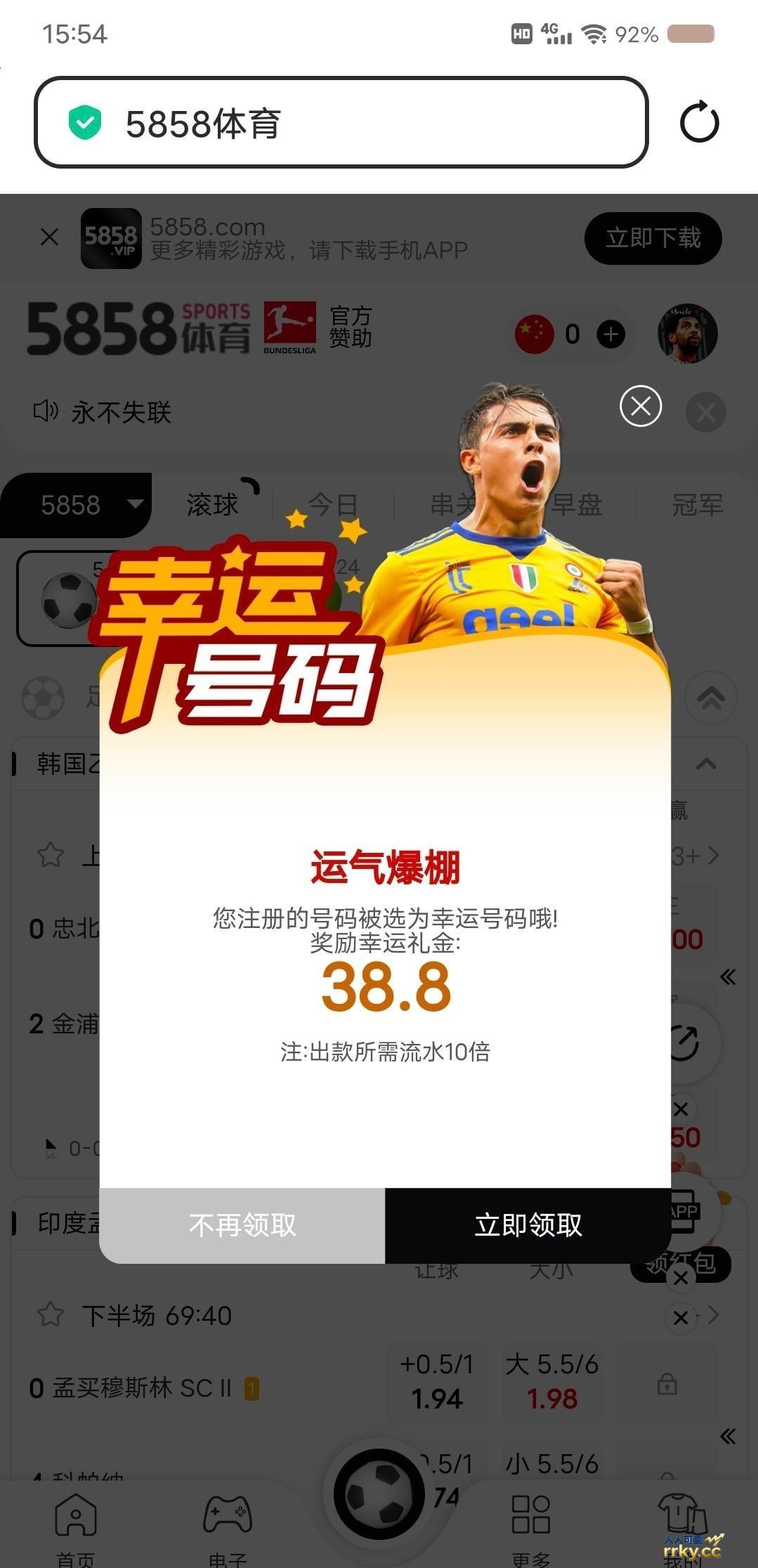Open the 电子 games tab
Image resolution: width=758 pixels, height=1568 pixels.
tap(228, 1526)
